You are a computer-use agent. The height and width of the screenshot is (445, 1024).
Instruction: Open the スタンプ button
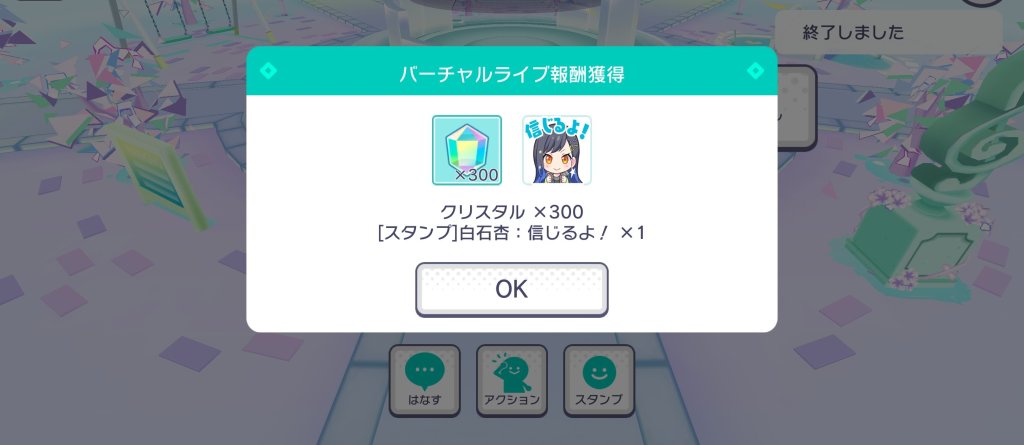(x=599, y=380)
